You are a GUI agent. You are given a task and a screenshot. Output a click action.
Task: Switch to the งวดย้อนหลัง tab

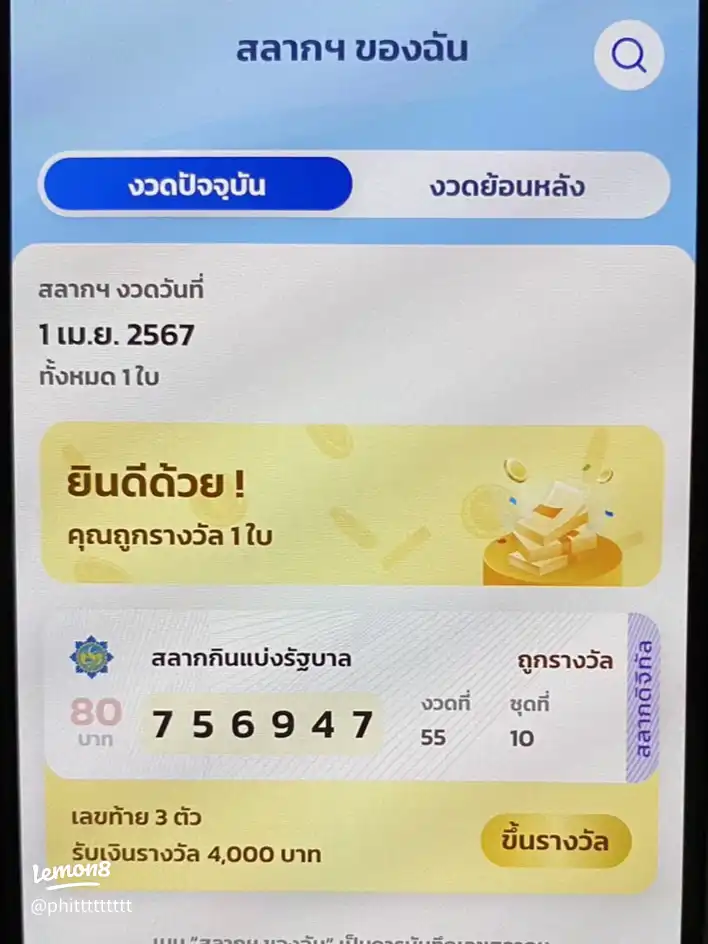[507, 187]
